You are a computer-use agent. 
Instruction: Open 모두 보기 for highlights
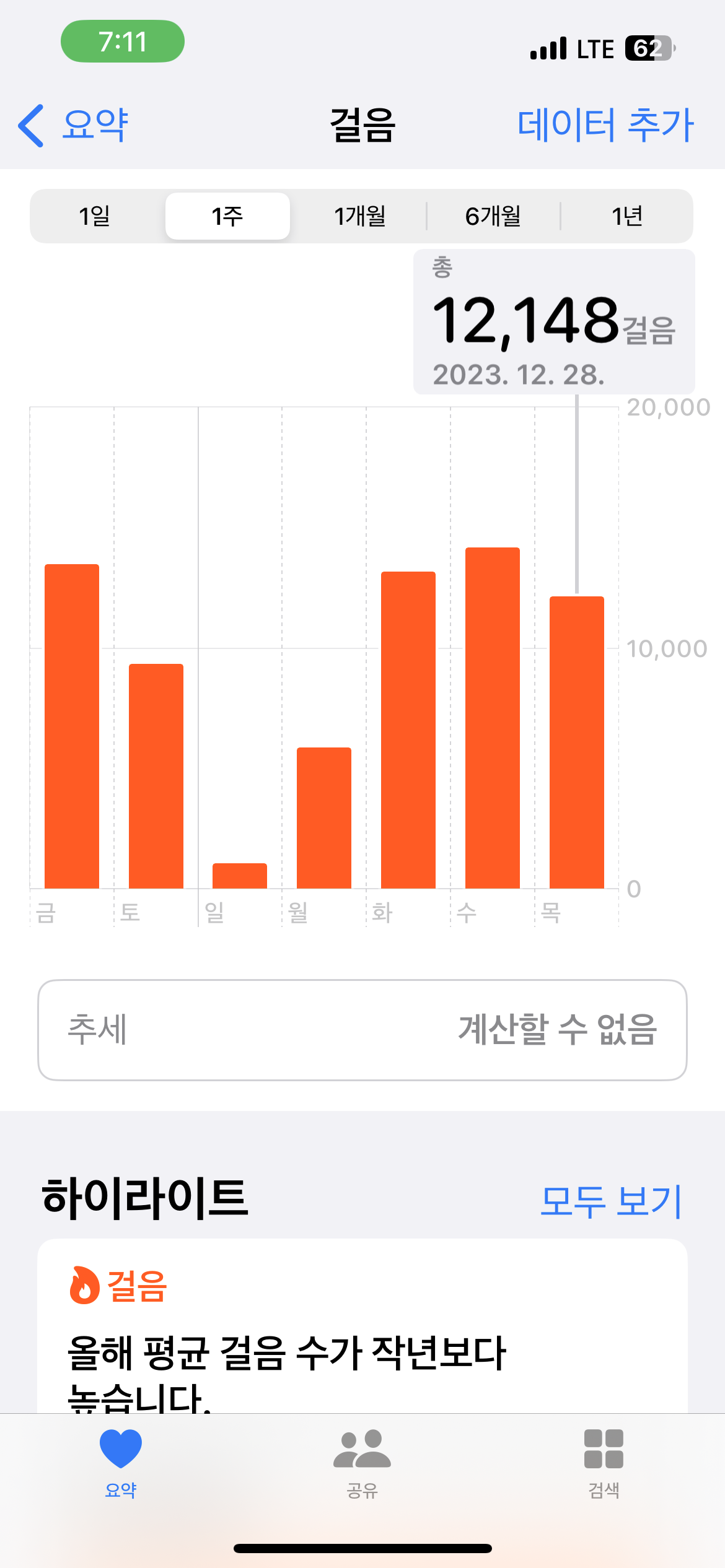(611, 1201)
